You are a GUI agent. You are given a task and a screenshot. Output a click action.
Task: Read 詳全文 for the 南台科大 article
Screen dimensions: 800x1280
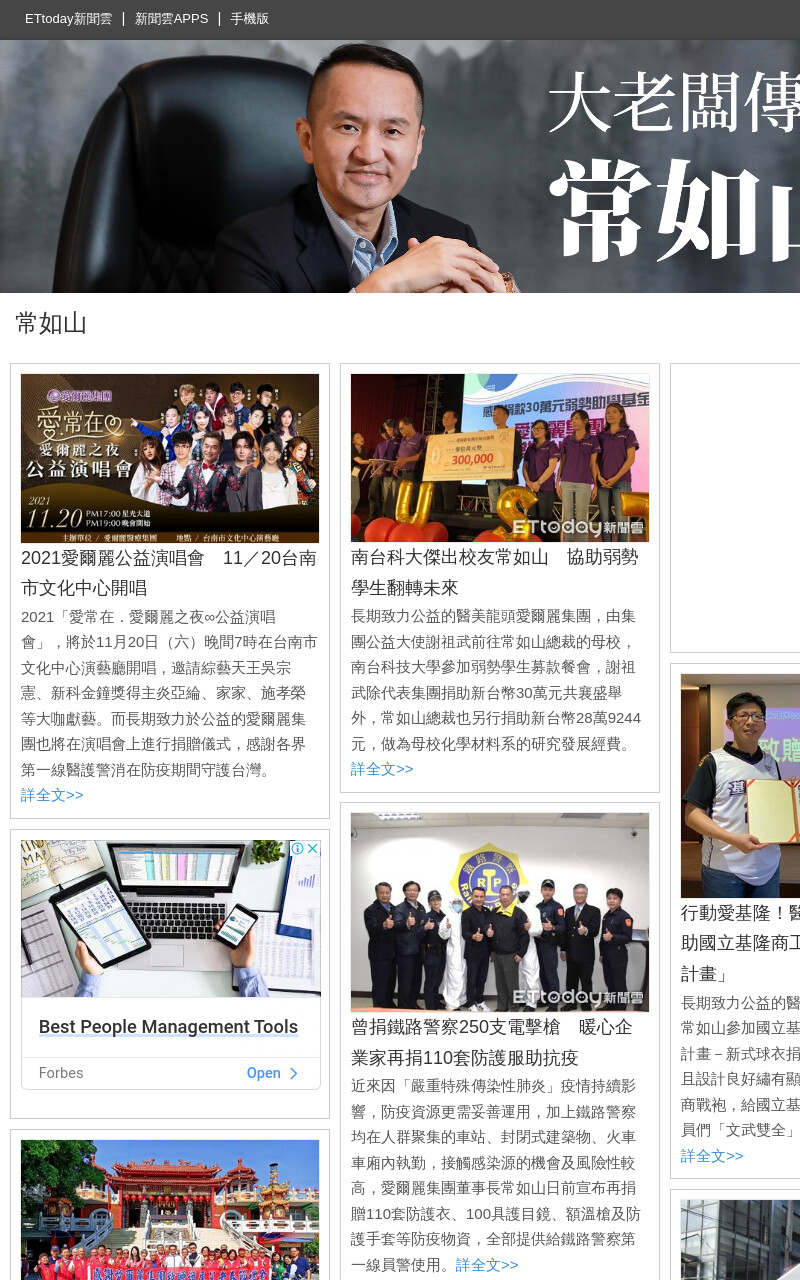(382, 769)
